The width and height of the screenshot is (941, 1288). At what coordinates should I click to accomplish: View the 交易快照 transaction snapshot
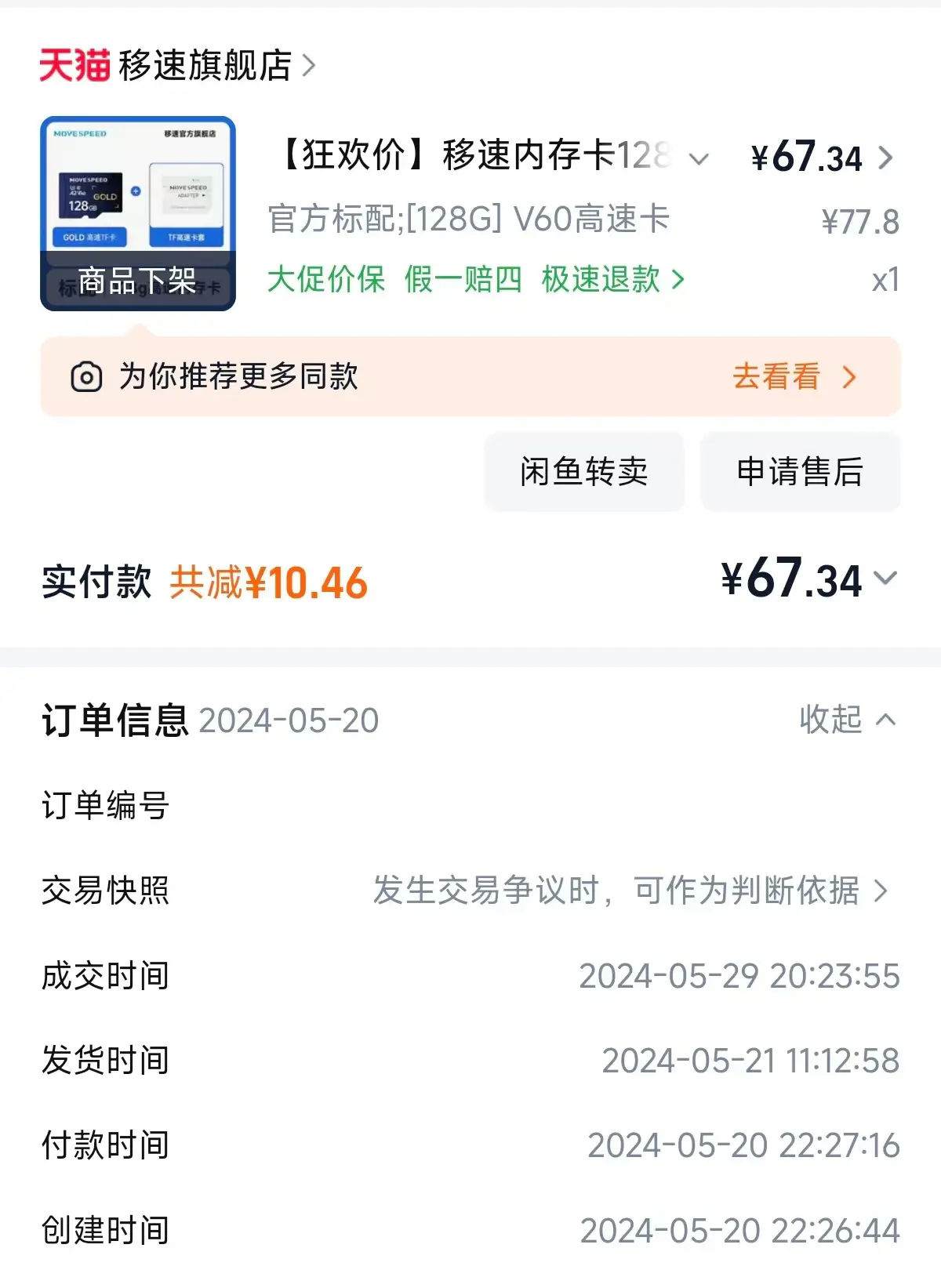point(619,889)
